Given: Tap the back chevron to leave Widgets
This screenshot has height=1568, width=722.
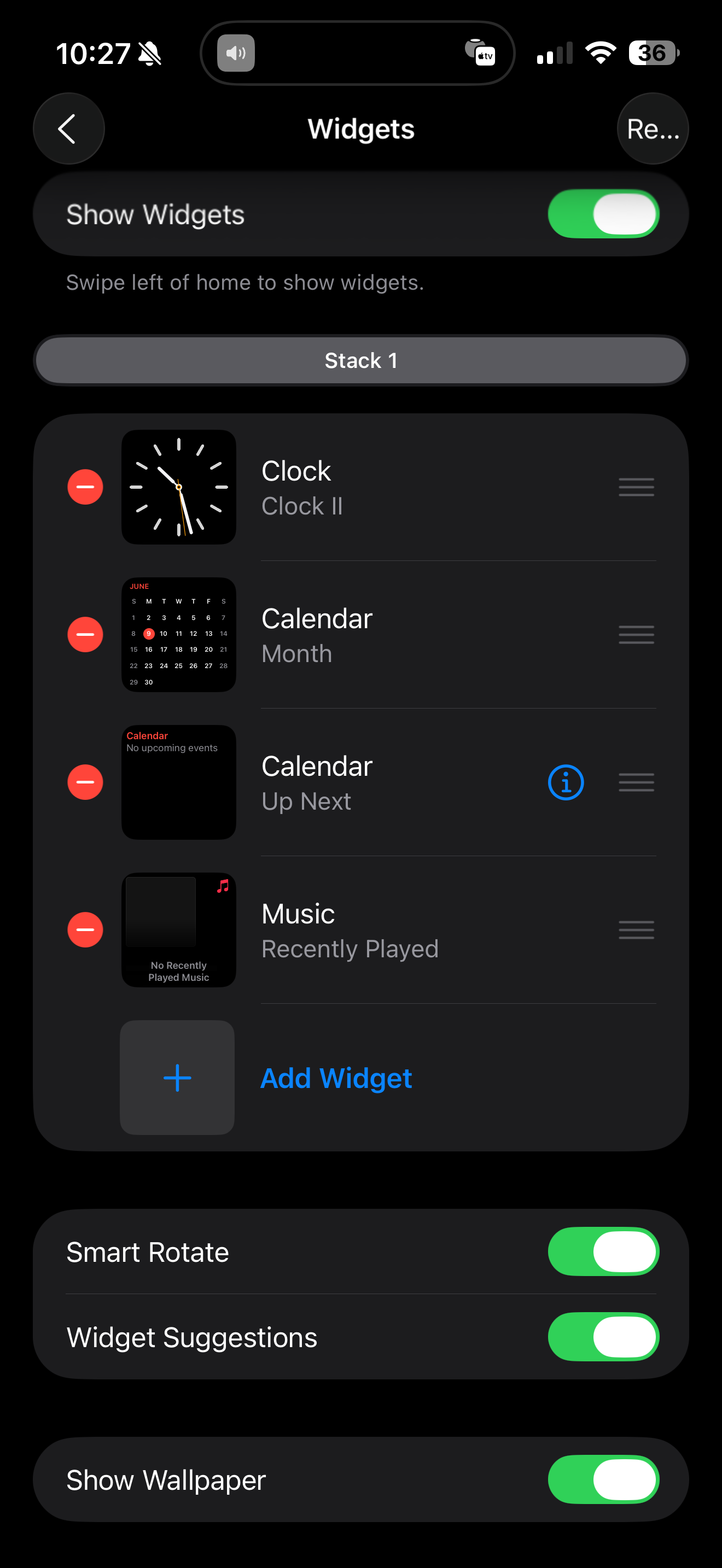Looking at the screenshot, I should (68, 128).
